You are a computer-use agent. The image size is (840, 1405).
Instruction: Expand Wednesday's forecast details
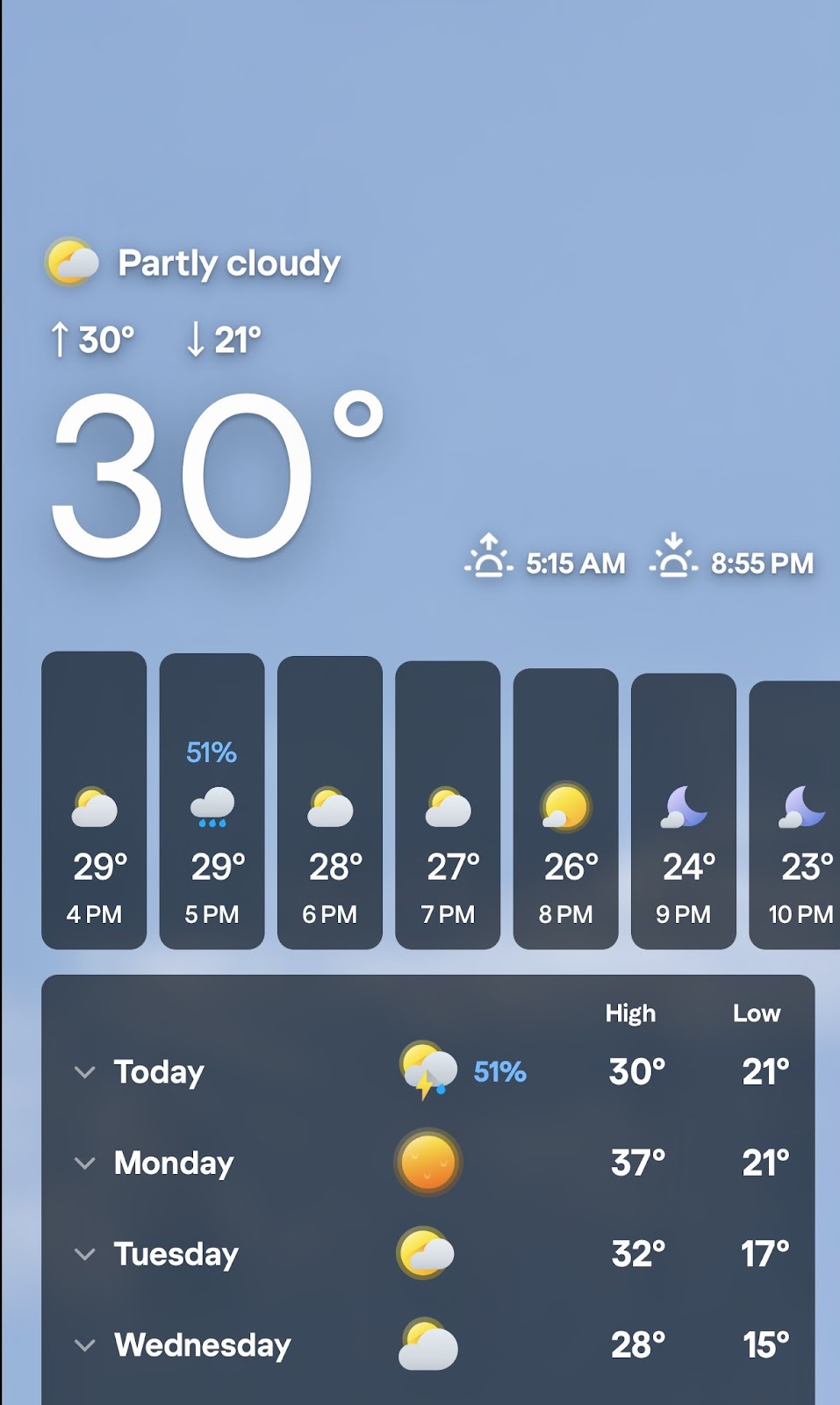[x=85, y=1345]
